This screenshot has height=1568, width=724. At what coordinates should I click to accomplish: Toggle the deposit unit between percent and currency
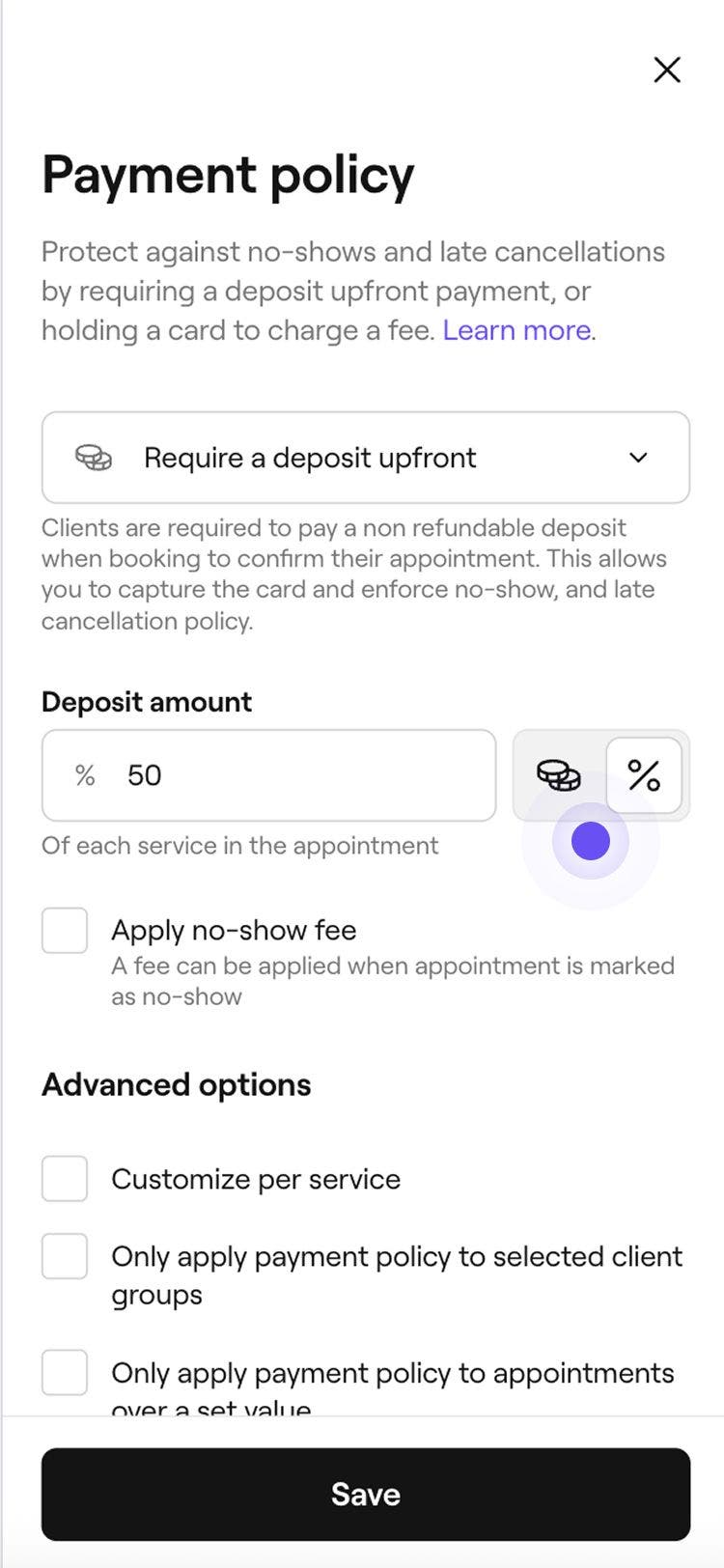click(x=599, y=775)
